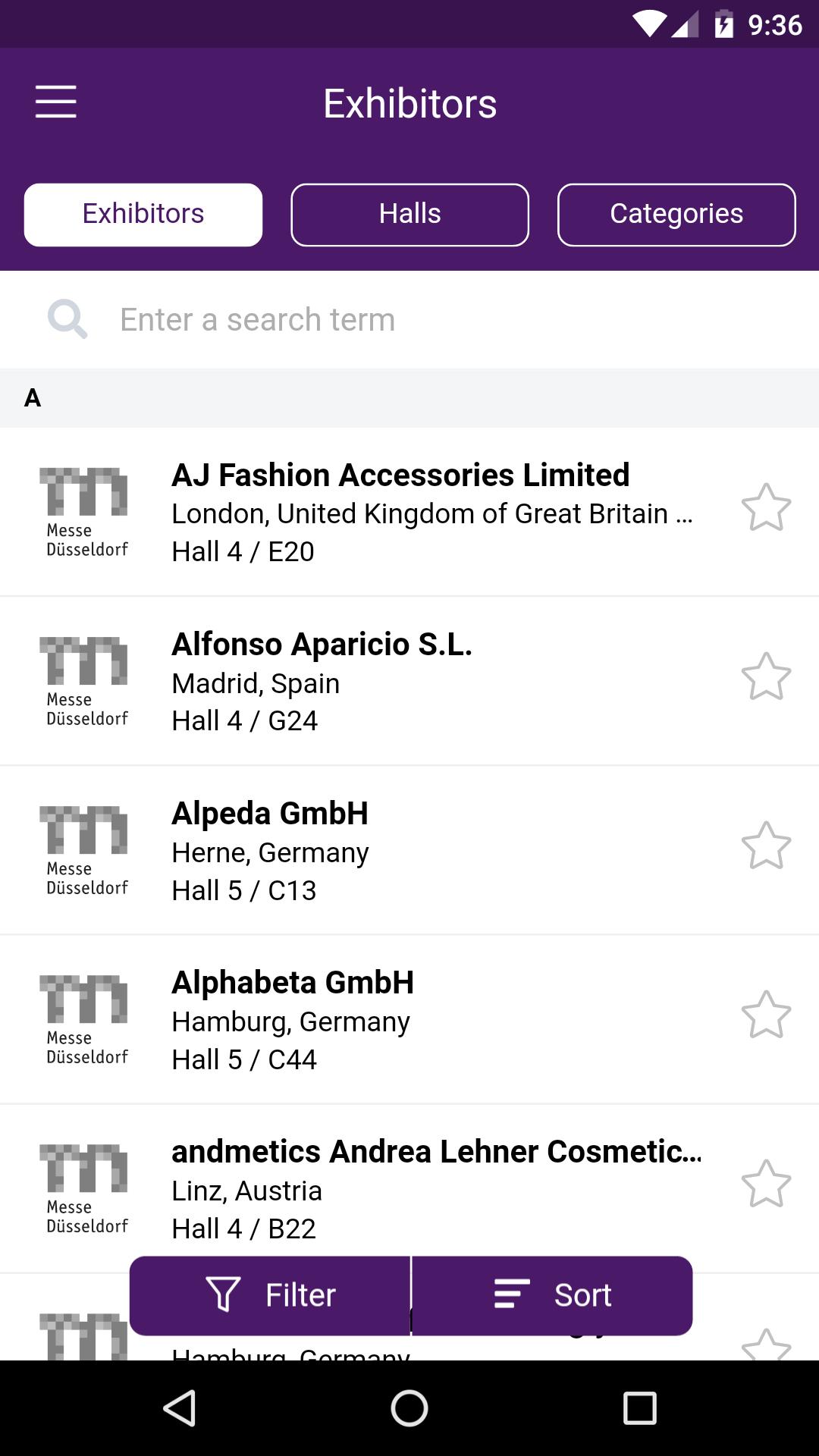The height and width of the screenshot is (1456, 819).
Task: Switch to the Halls tab
Action: [x=409, y=215]
